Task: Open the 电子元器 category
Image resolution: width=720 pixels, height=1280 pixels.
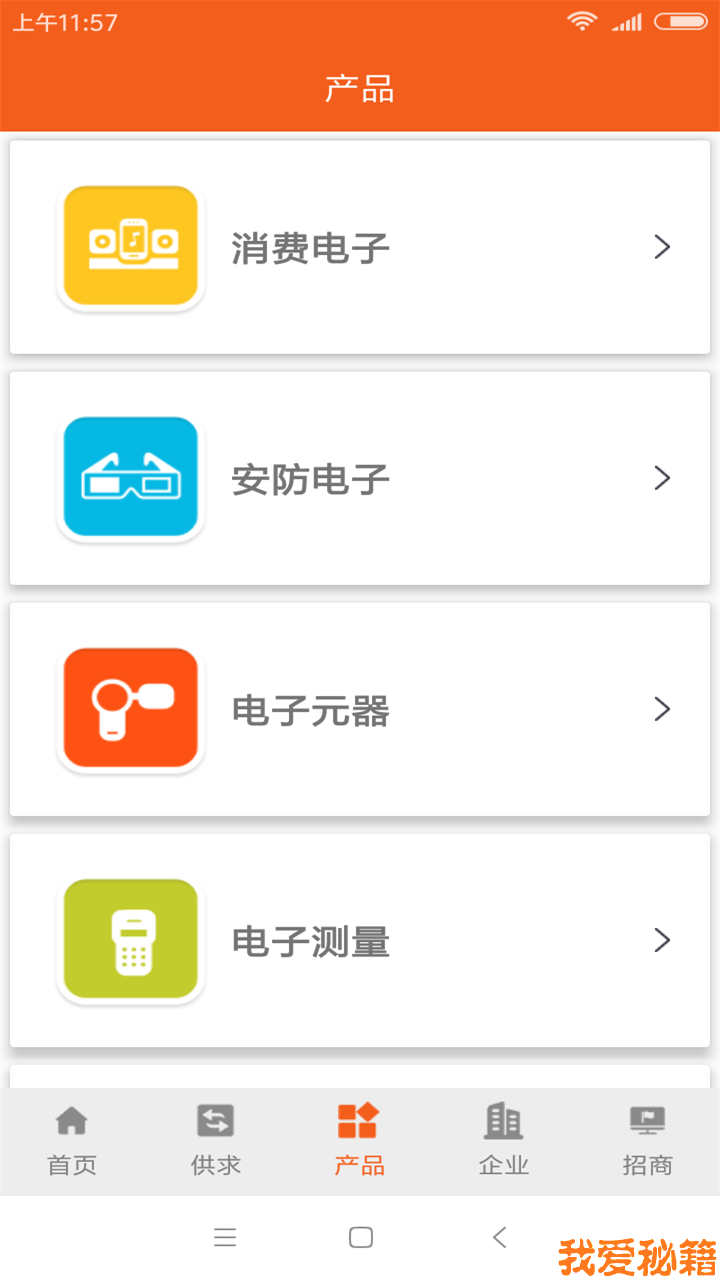Action: pyautogui.click(x=360, y=709)
